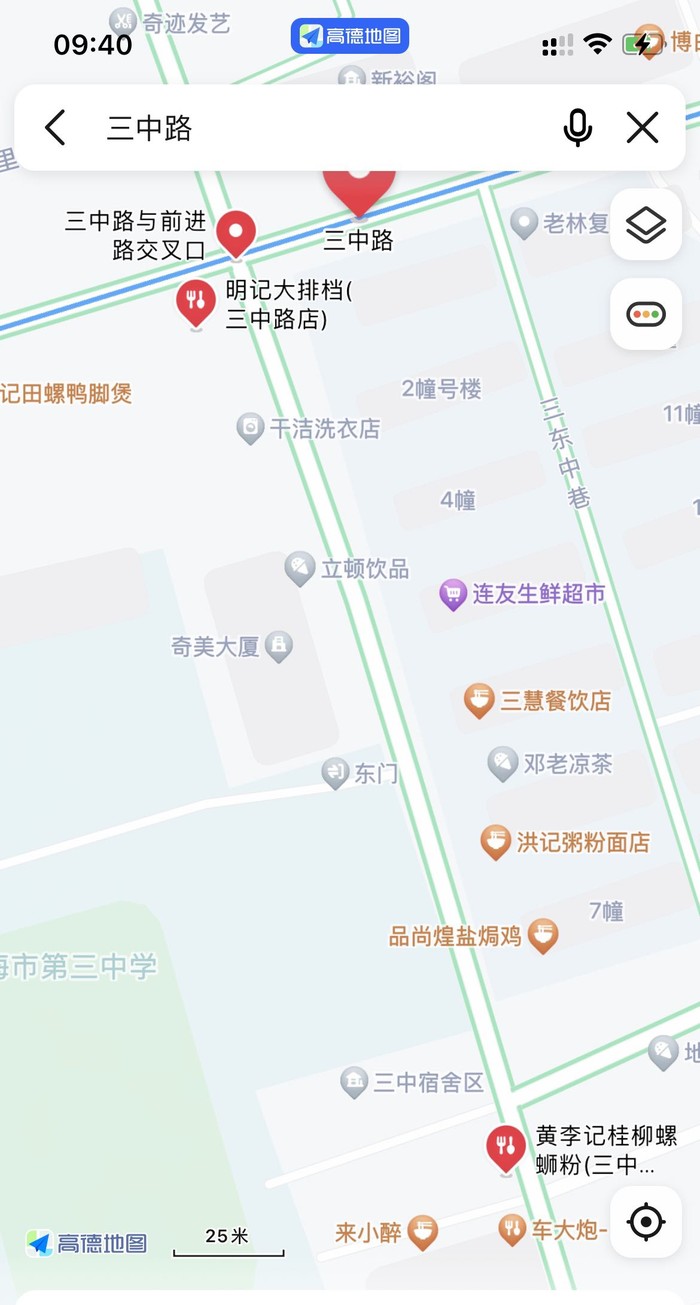Start voice search with the microphone

577,128
